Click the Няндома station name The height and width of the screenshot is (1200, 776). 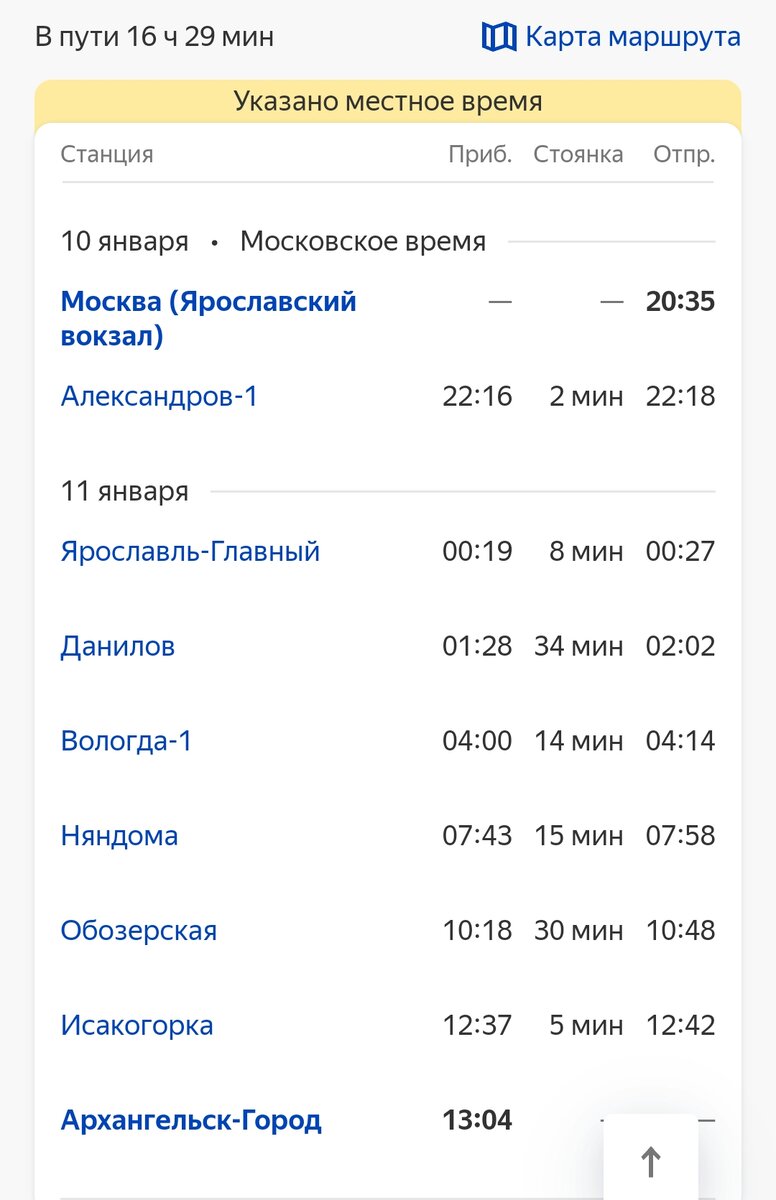(120, 835)
